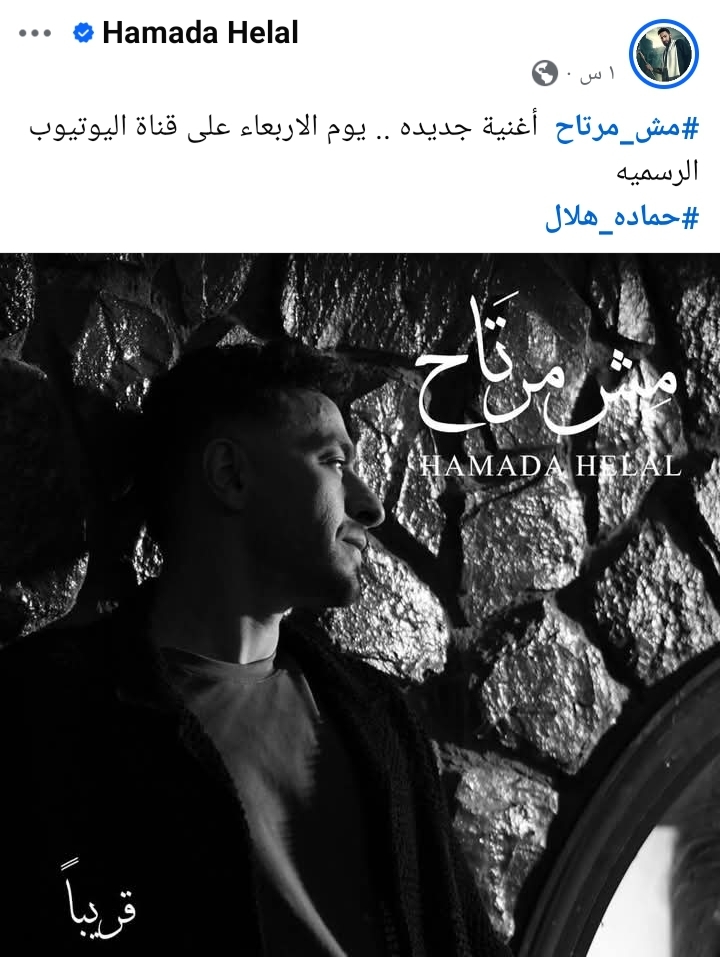Screen dimensions: 720x957
Task: Open the post's three-dot options menu
Action: pos(35,33)
